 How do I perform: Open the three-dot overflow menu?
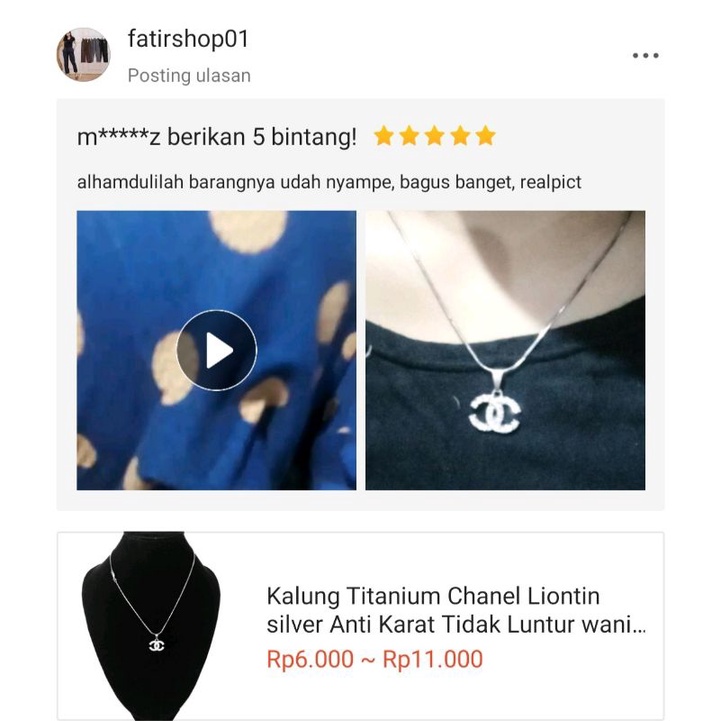(645, 56)
